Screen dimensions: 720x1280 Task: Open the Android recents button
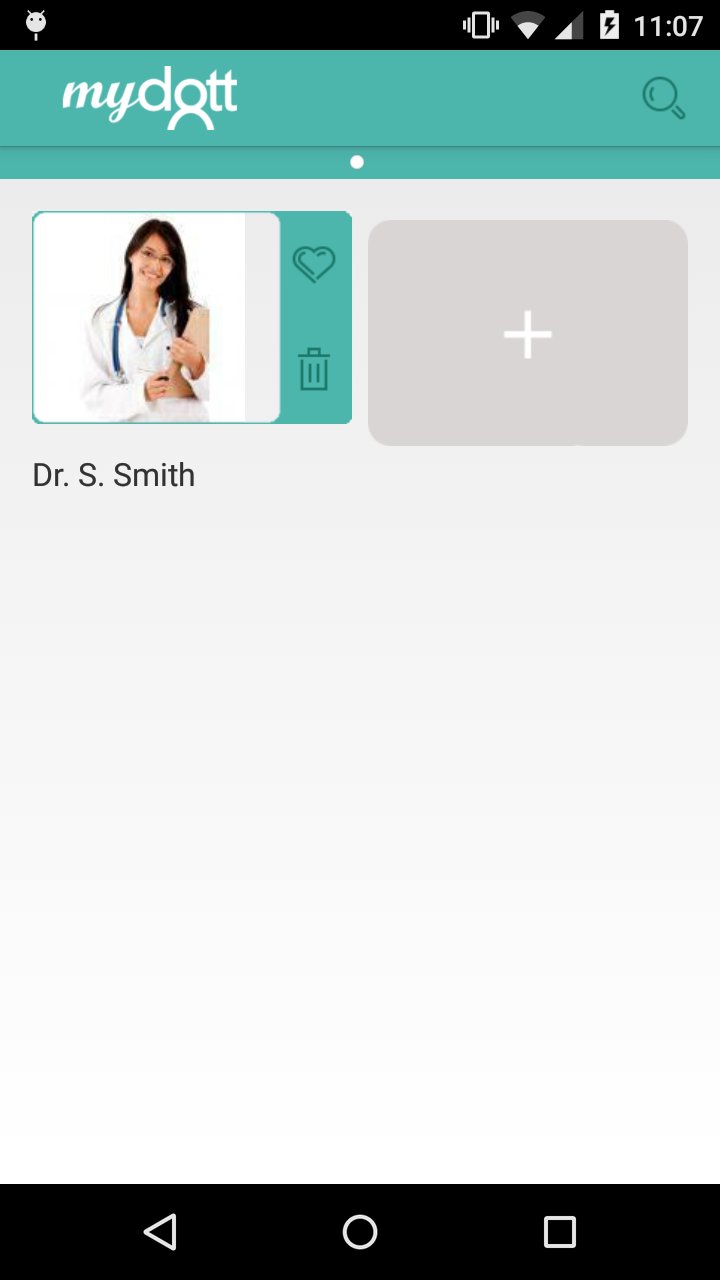[559, 1231]
